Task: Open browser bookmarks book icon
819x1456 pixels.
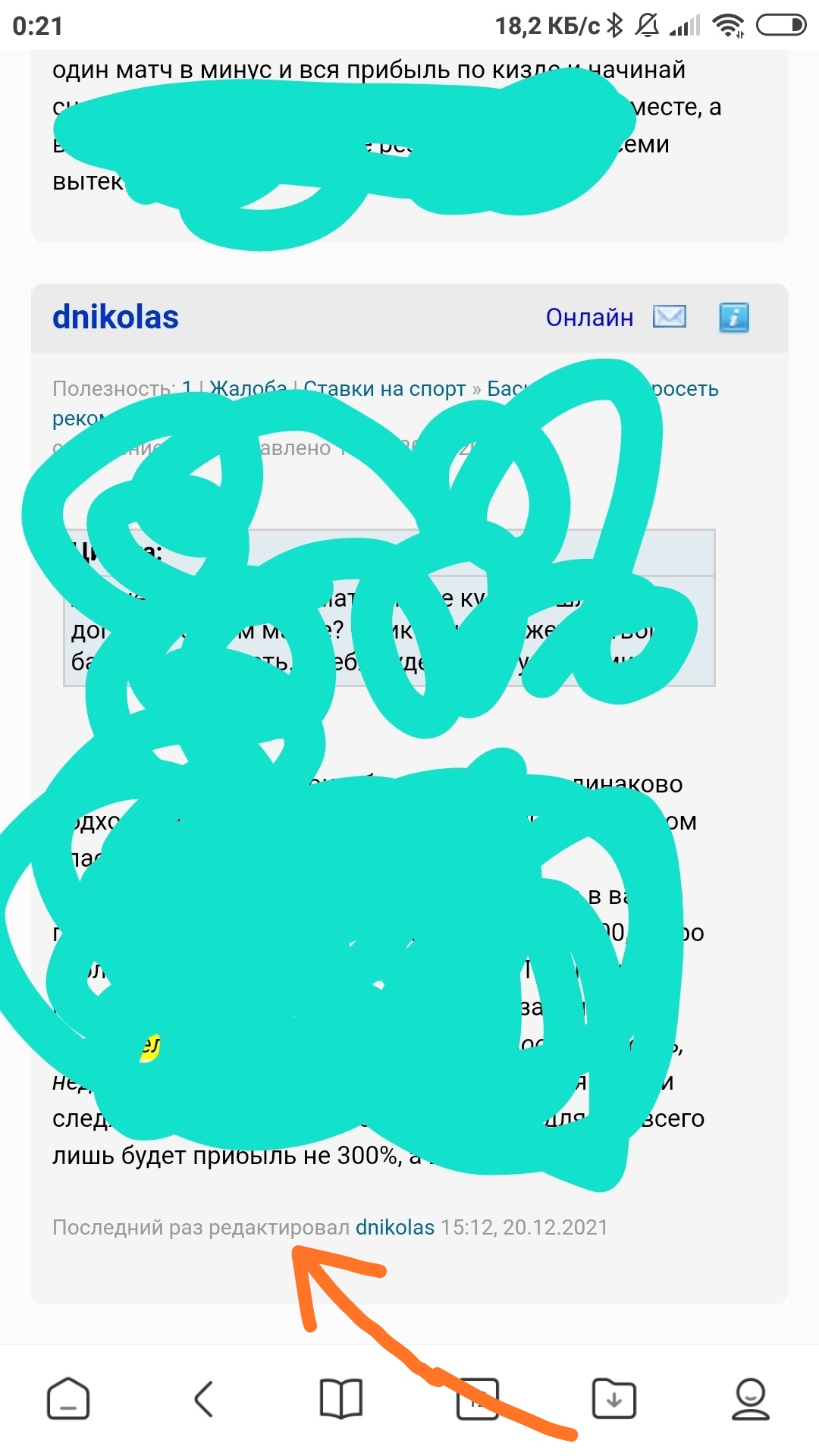Action: [340, 1398]
